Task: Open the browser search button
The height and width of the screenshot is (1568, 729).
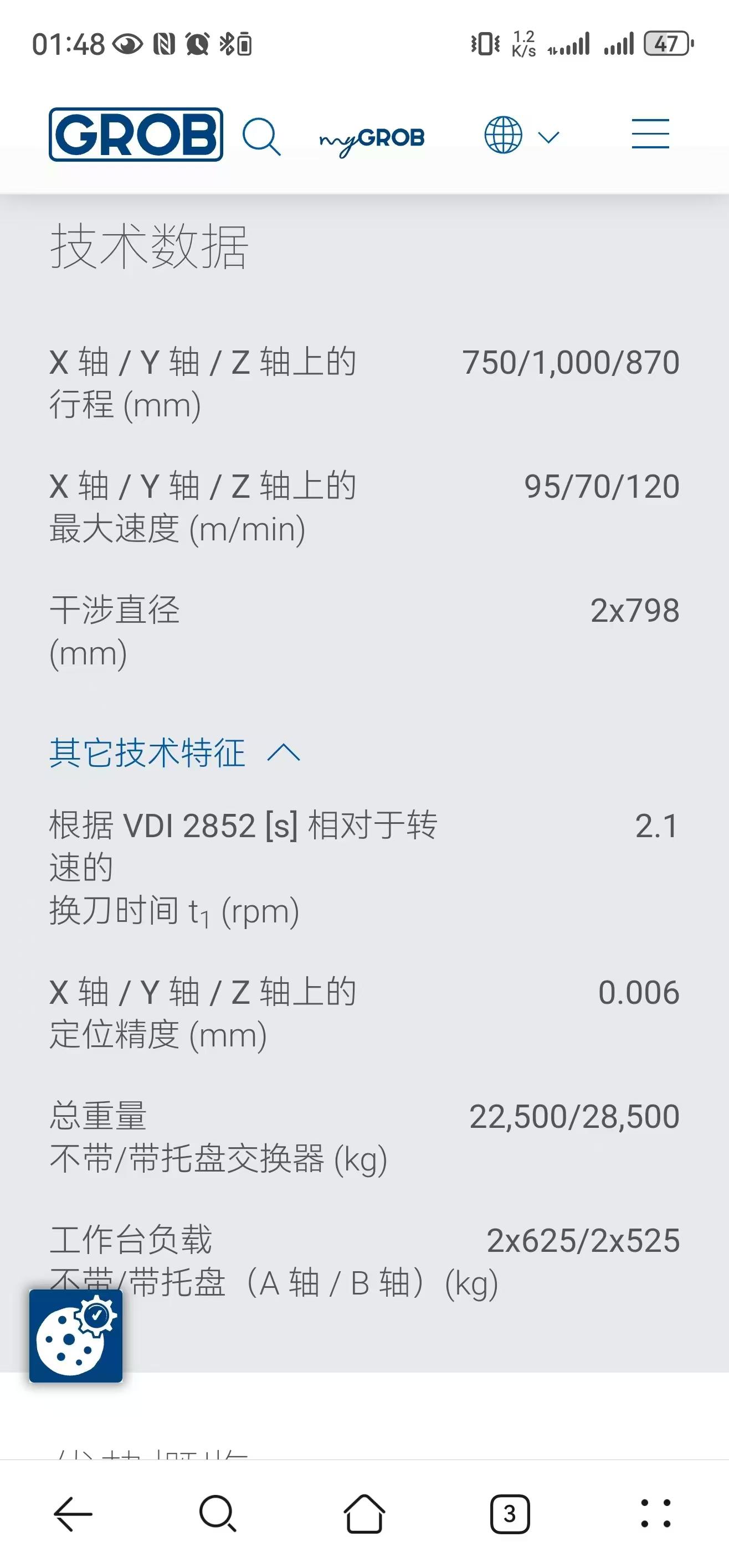Action: [x=217, y=1513]
